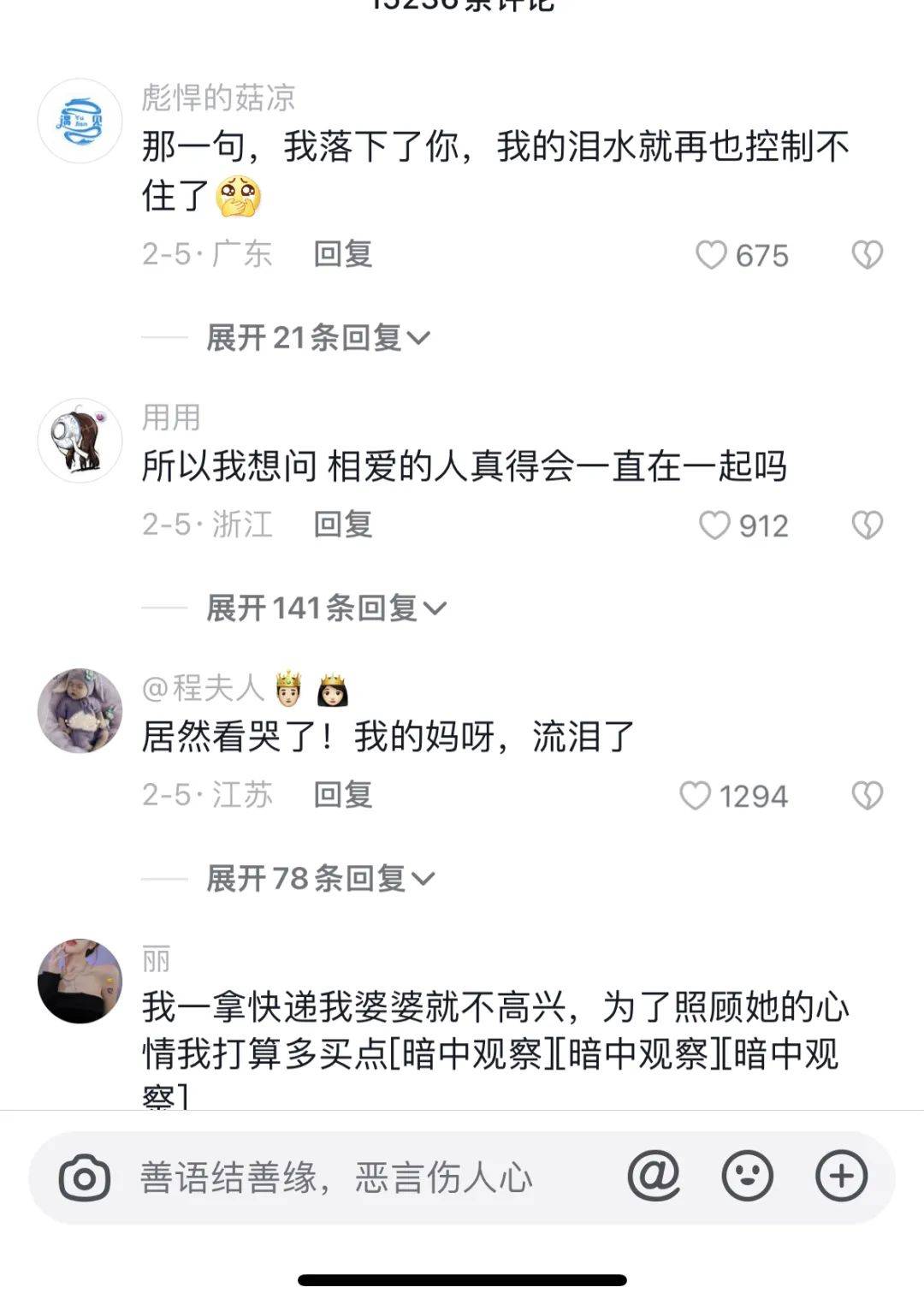Expand 21 replies under 彪悍的菇凉's comment
The height and width of the screenshot is (1305, 924).
[317, 338]
